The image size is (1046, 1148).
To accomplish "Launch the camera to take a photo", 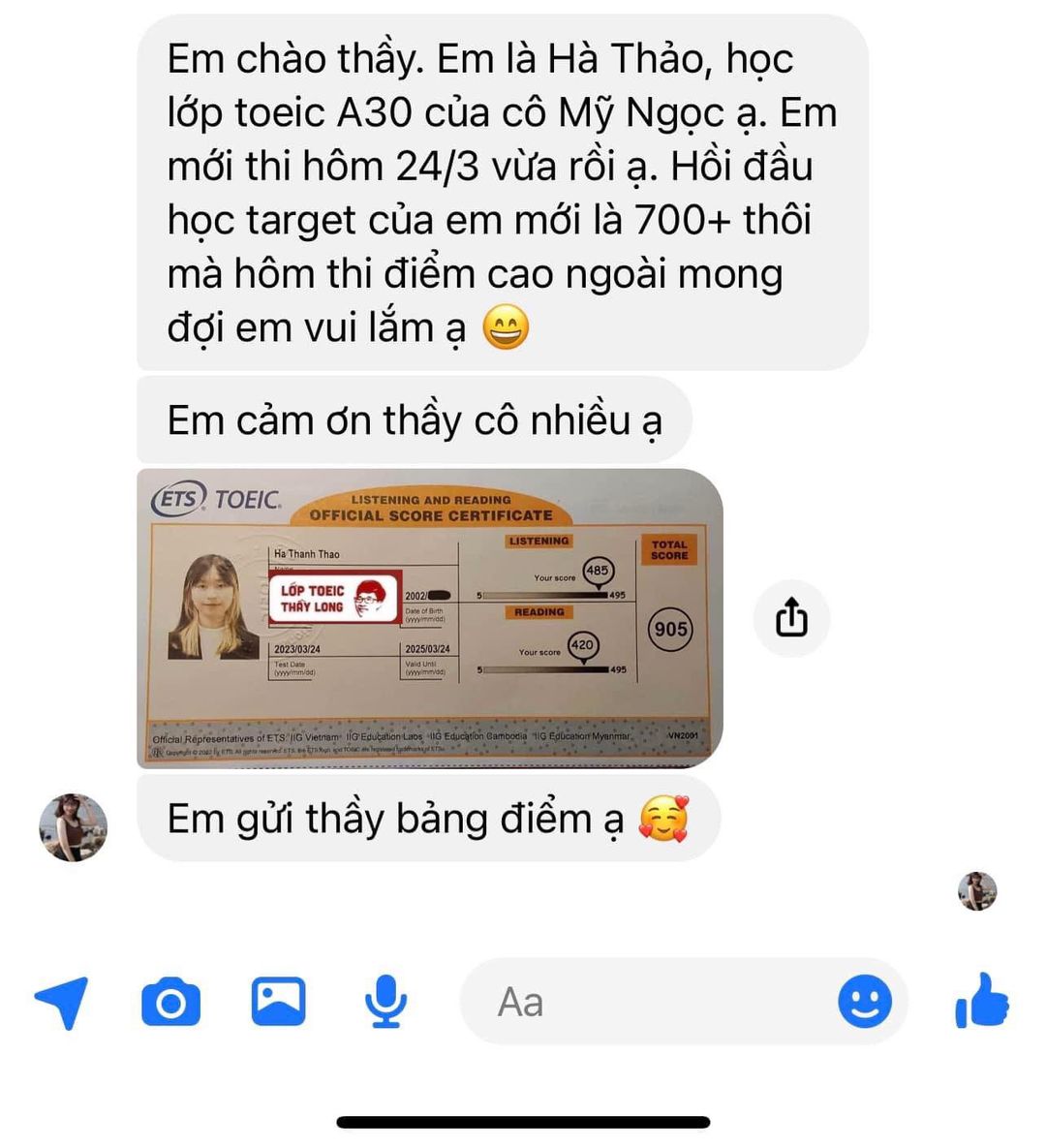I will pos(170,1002).
